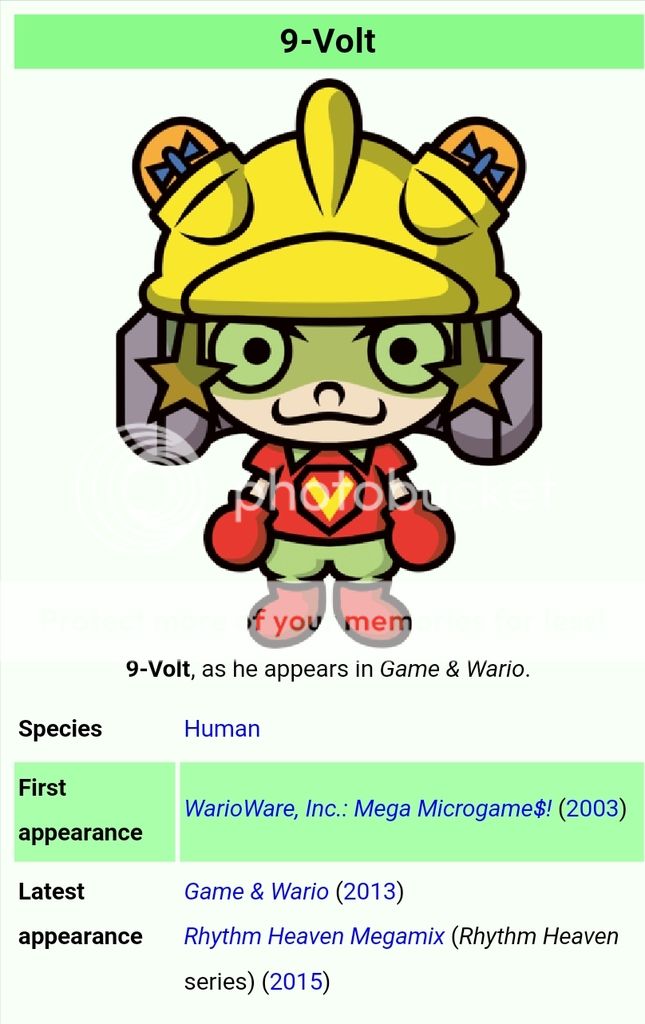The image size is (645, 1024).
Task: Open the Game & Wario game link
Action: tap(256, 891)
